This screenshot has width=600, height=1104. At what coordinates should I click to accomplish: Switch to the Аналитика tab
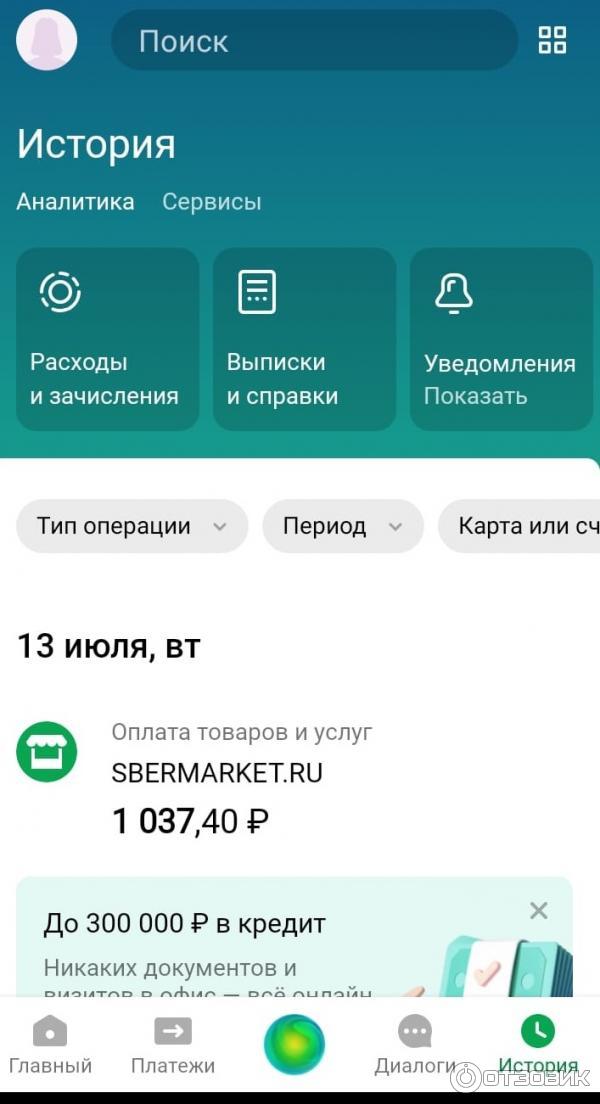75,202
